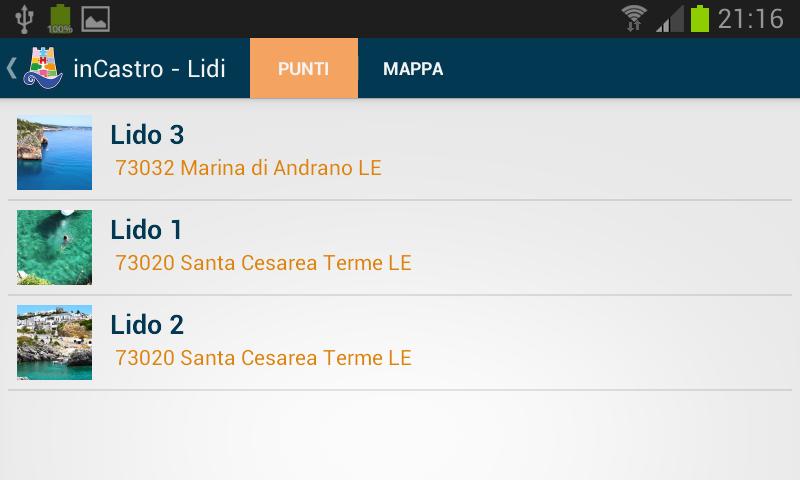800x480 pixels.
Task: Select the PUNTI tab
Action: click(303, 69)
